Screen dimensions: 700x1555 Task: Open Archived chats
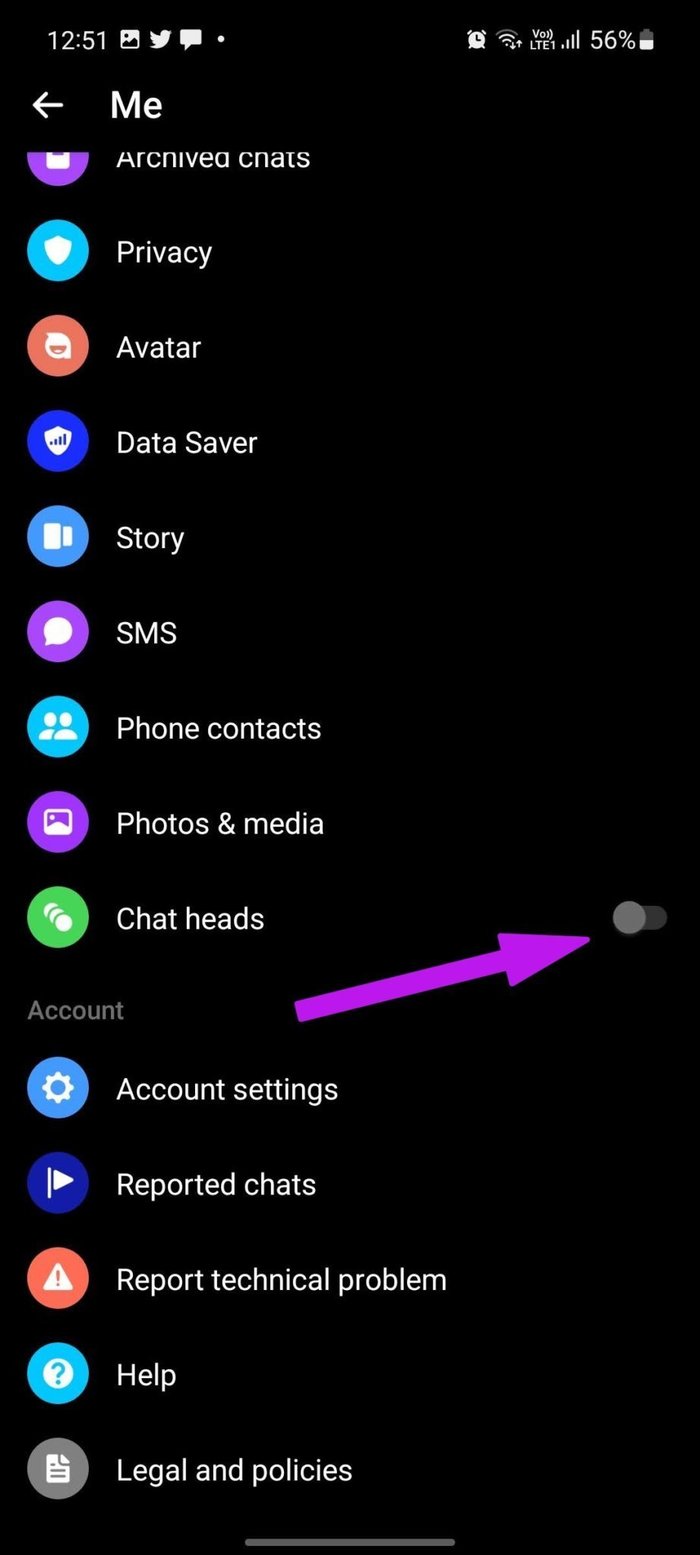[x=350, y=158]
